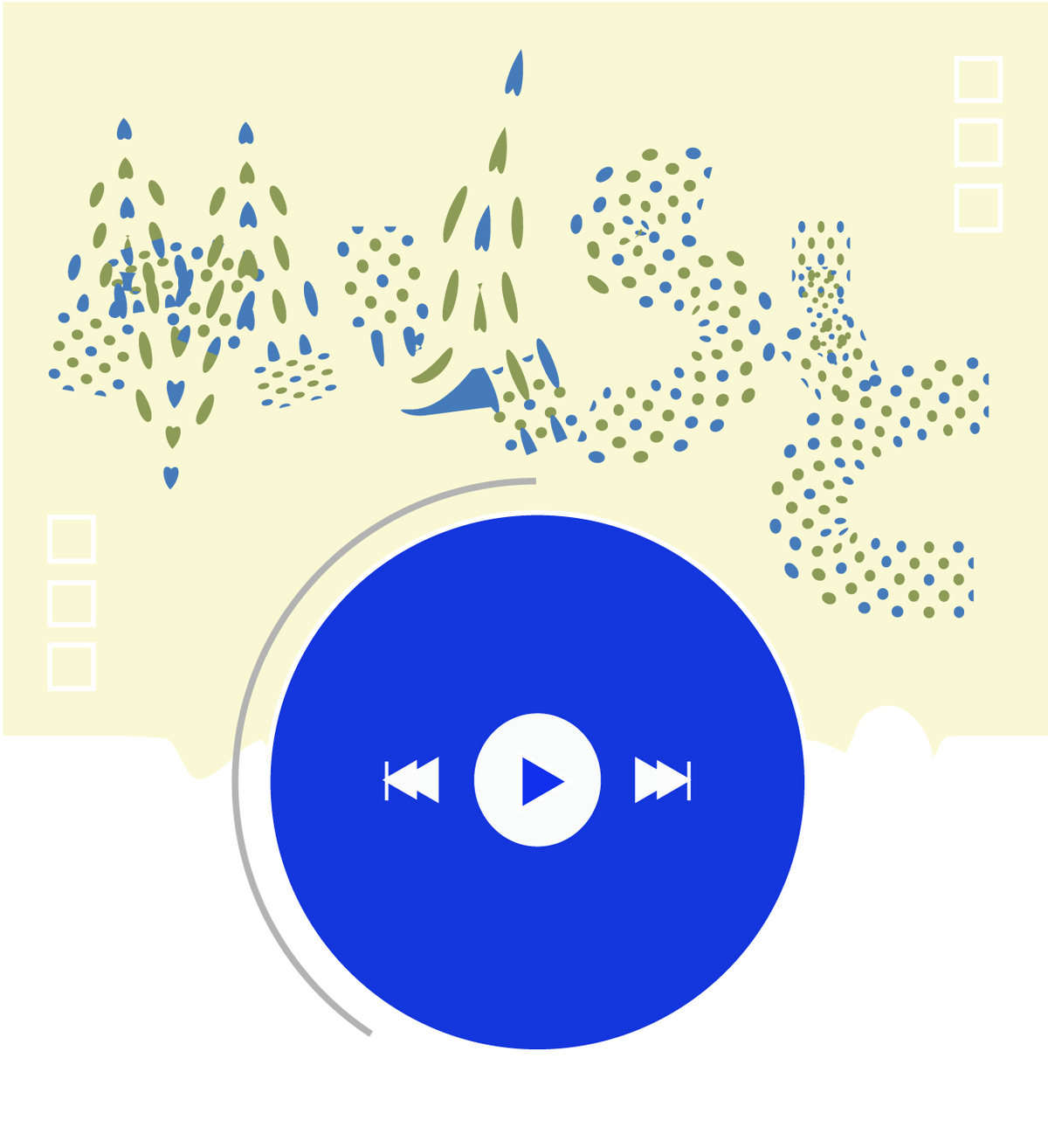Skip back to the previous track
Screen dimensions: 1048x1148
[x=411, y=780]
